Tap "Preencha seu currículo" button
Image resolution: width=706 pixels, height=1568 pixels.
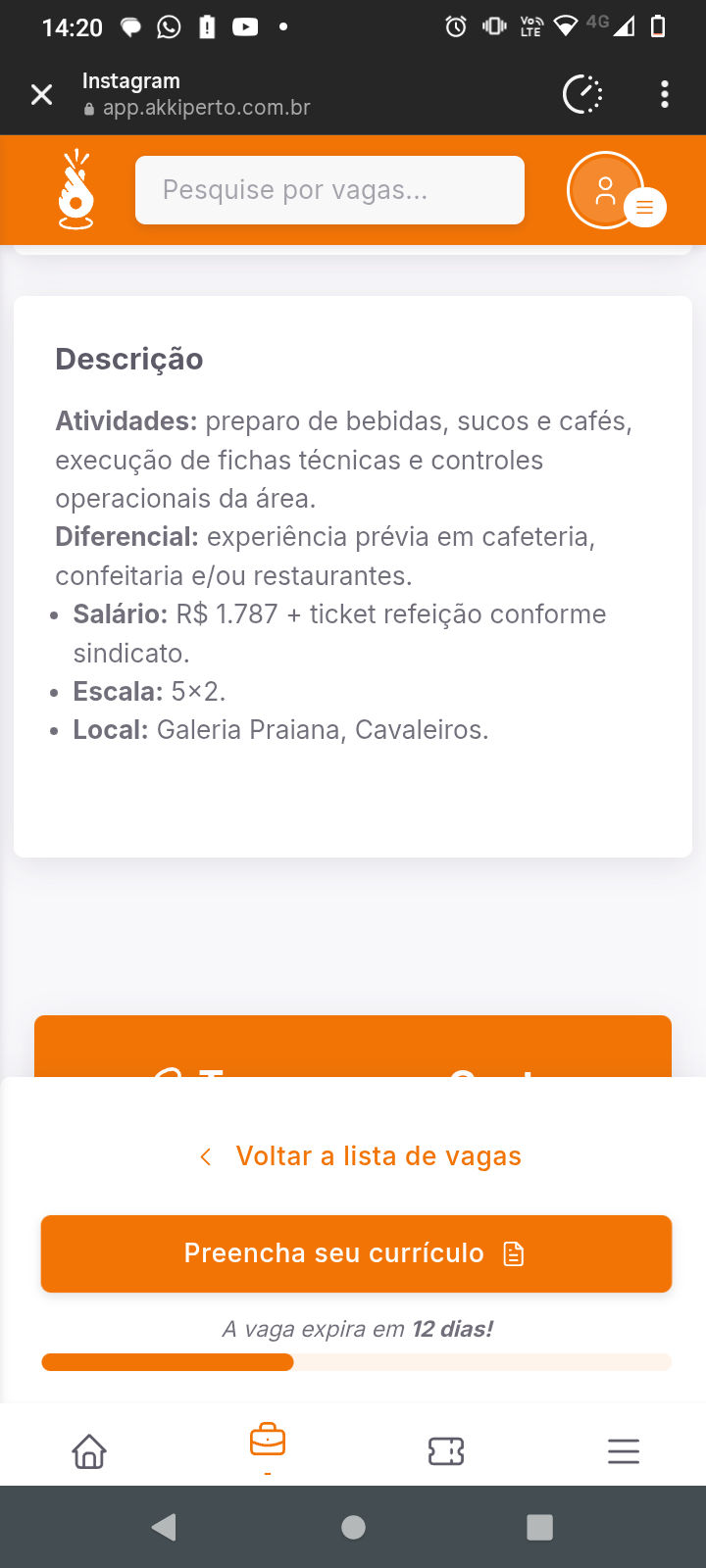click(356, 1253)
